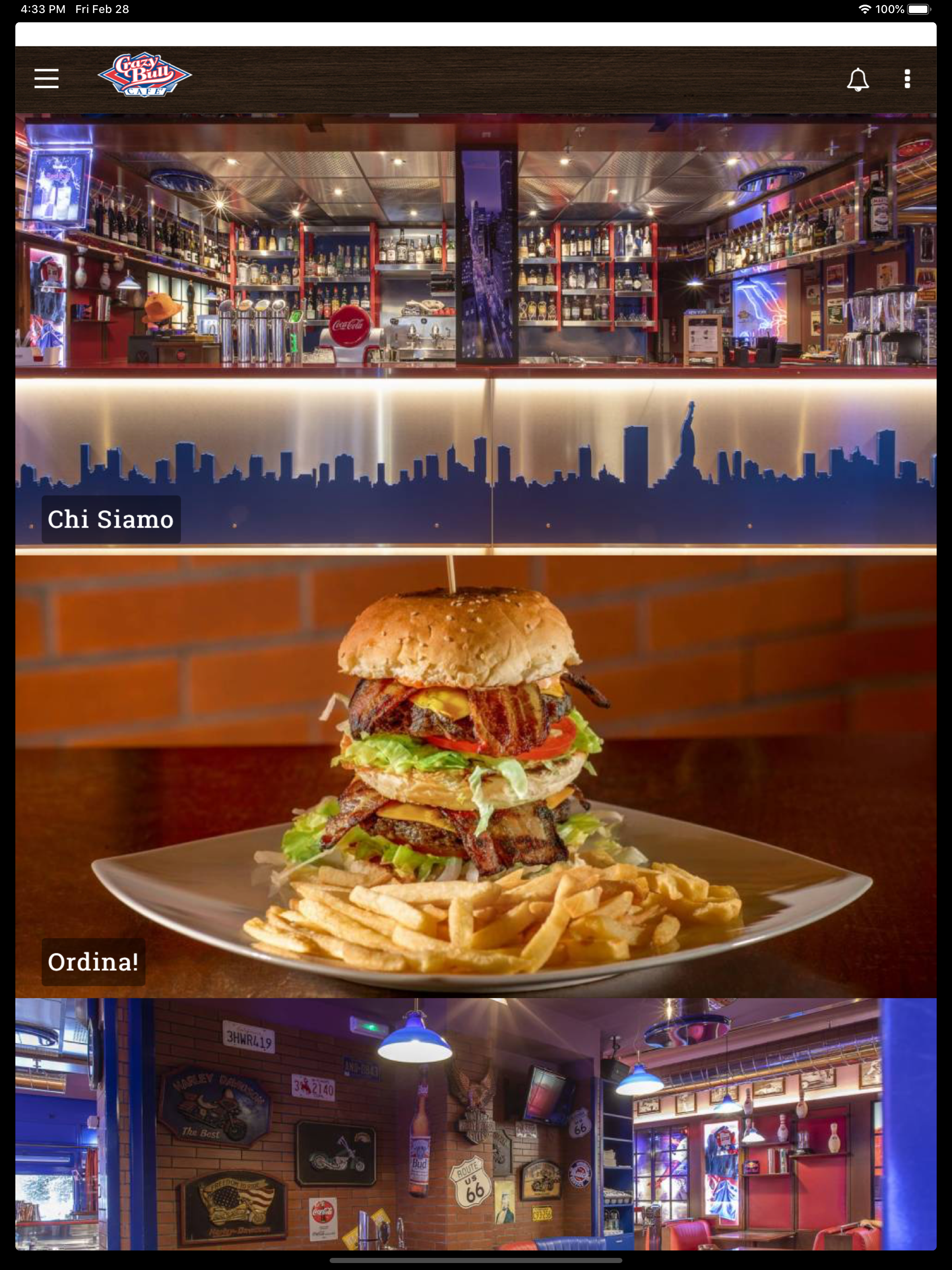Open the three-dot overflow menu
Screen dimensions: 952x1270
[x=906, y=79]
